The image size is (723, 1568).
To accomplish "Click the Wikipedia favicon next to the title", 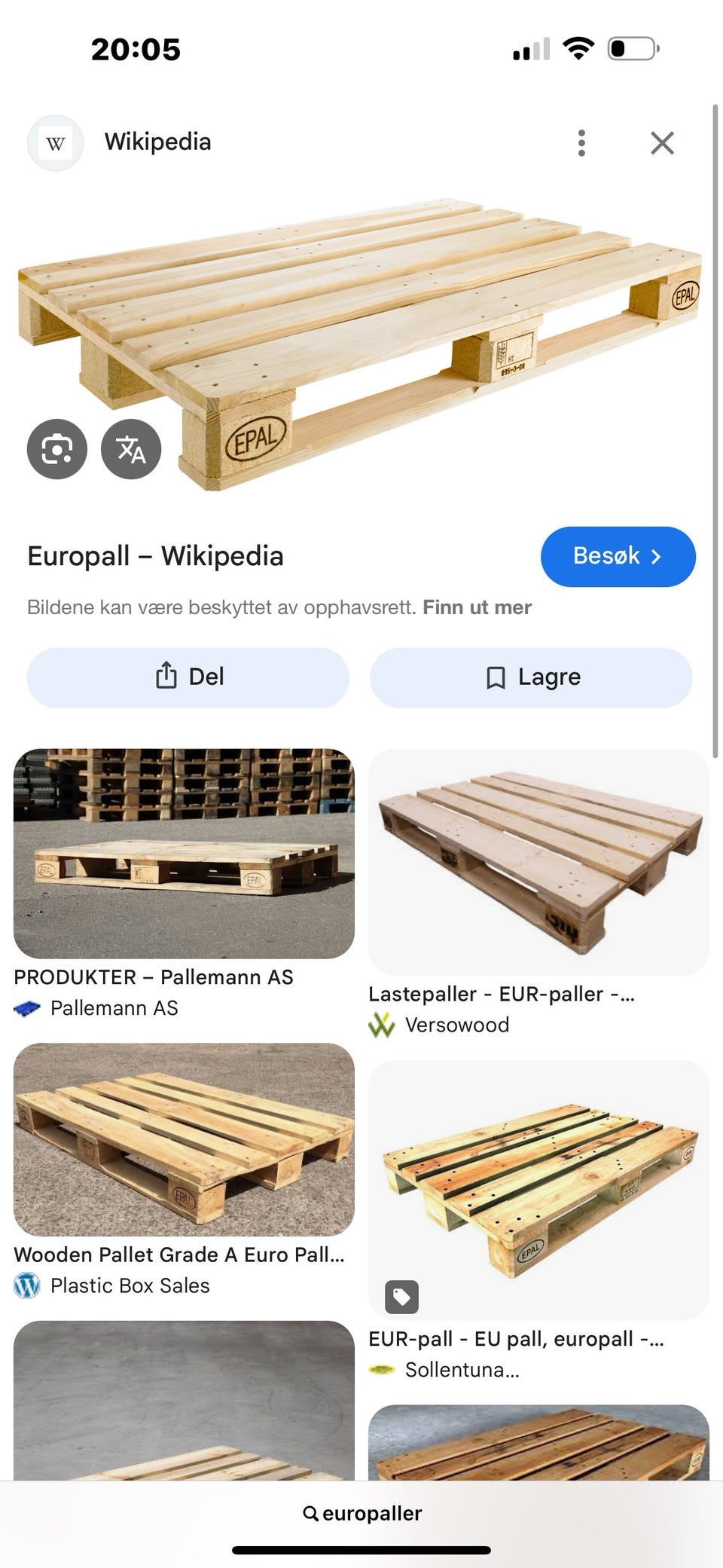I will tap(55, 142).
